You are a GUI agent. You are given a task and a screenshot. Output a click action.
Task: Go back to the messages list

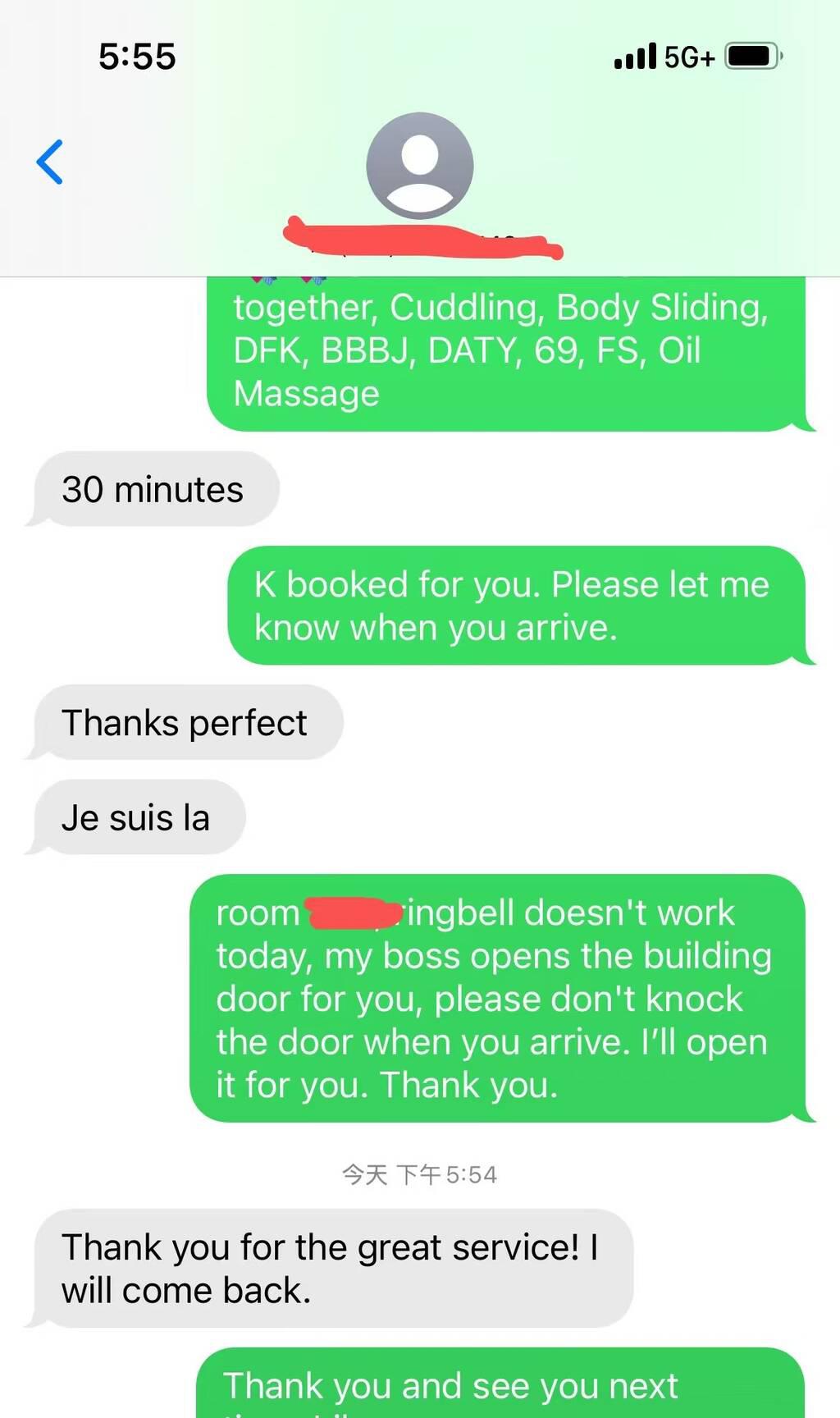point(50,162)
